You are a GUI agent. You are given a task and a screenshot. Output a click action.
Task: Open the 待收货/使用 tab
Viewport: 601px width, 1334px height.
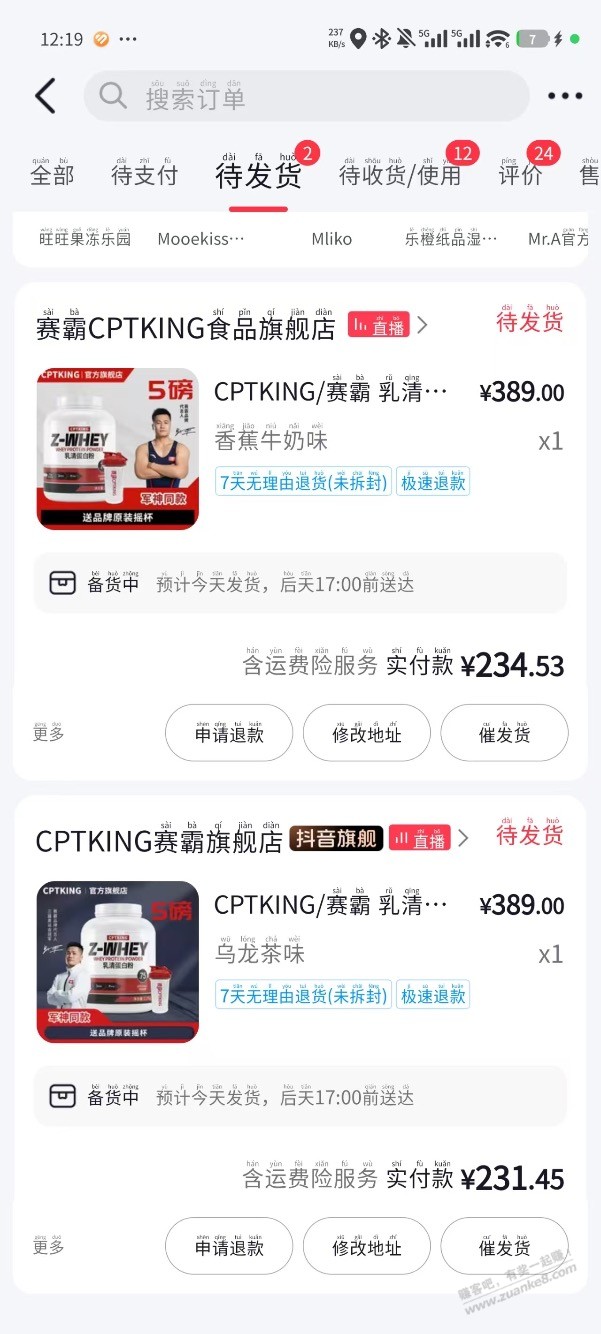(x=400, y=175)
